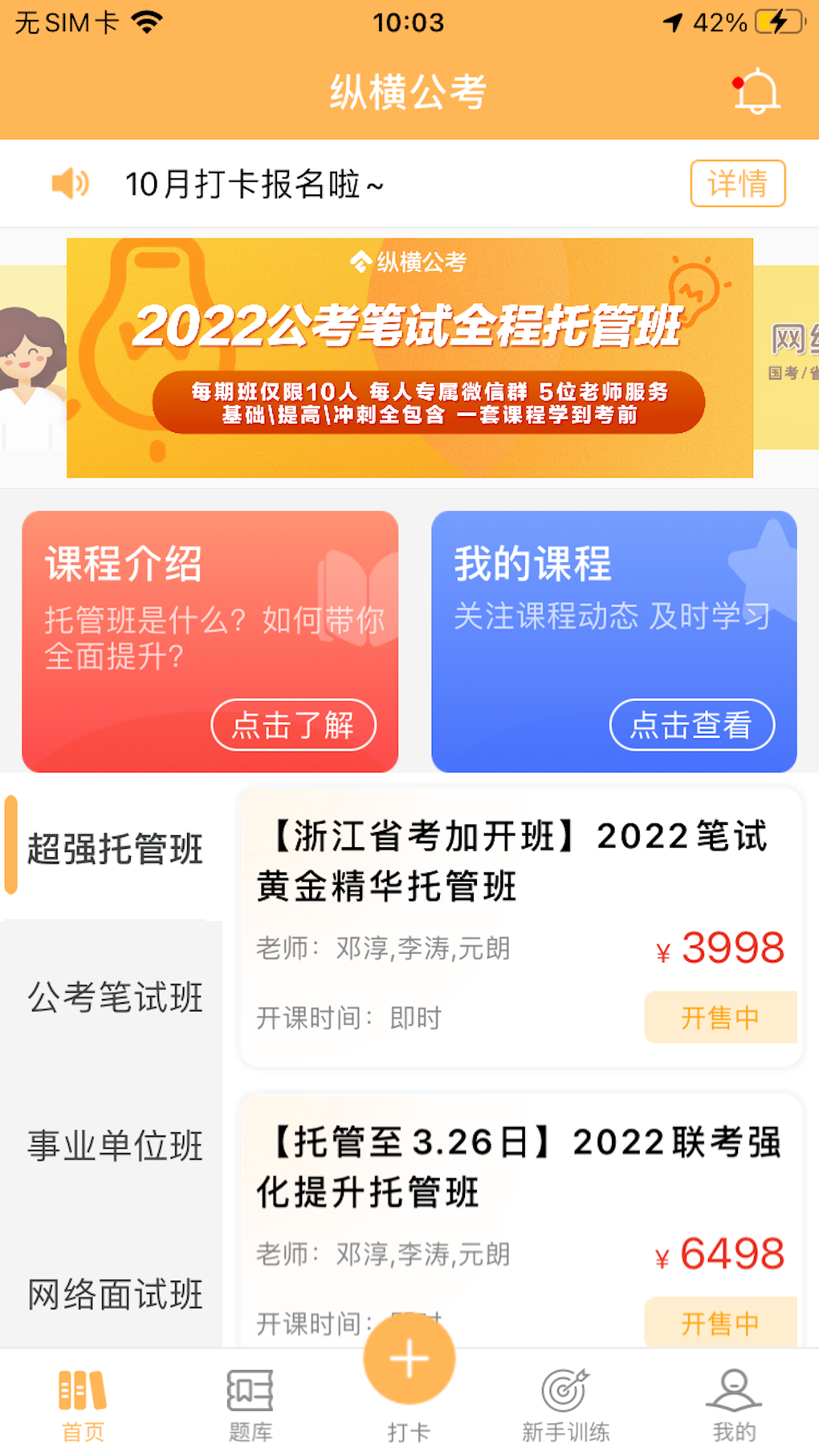Tap 点击了解 on the 课程介绍 card
This screenshot has height=1456, width=819.
[x=293, y=724]
